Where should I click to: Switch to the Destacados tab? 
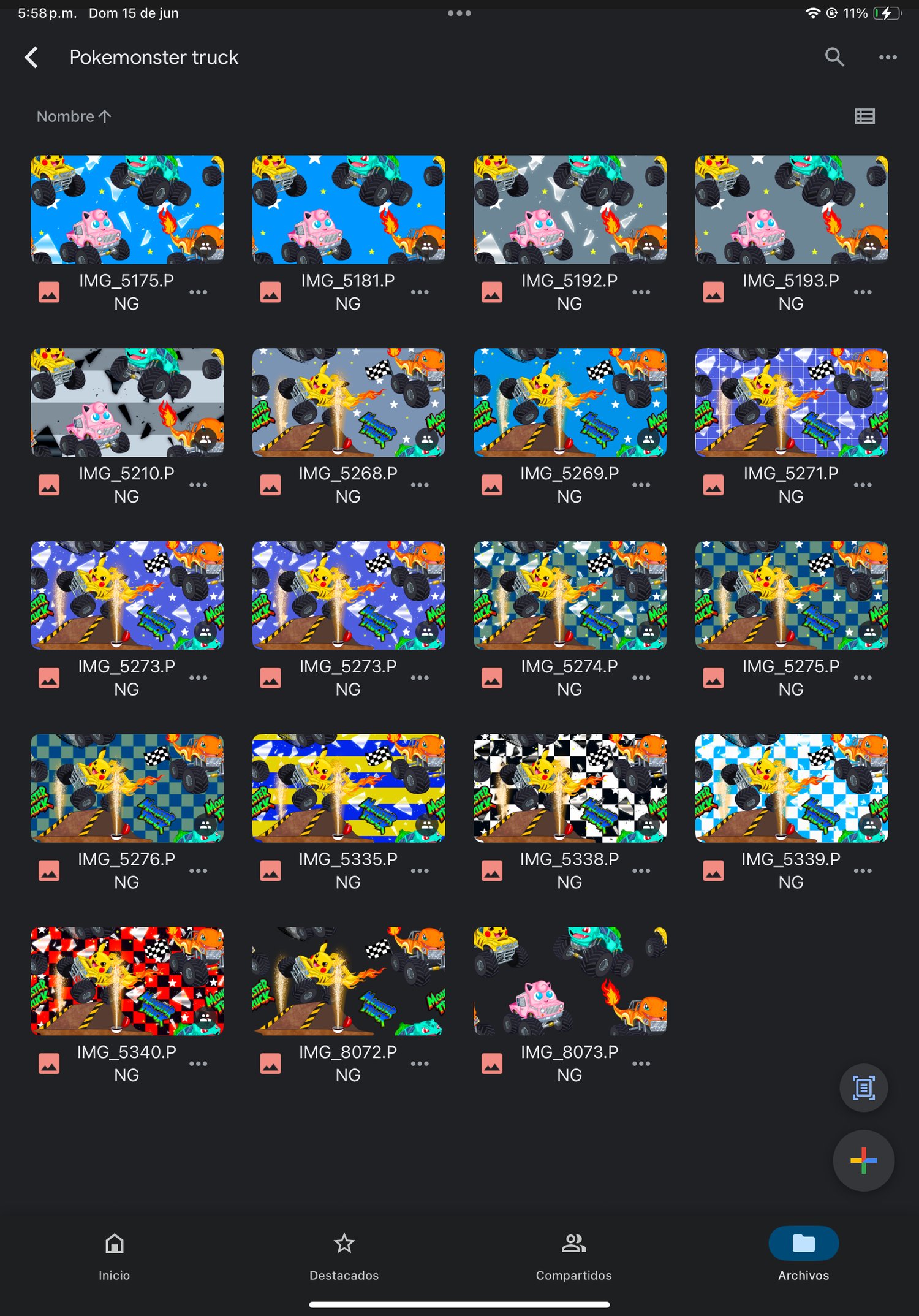344,1257
